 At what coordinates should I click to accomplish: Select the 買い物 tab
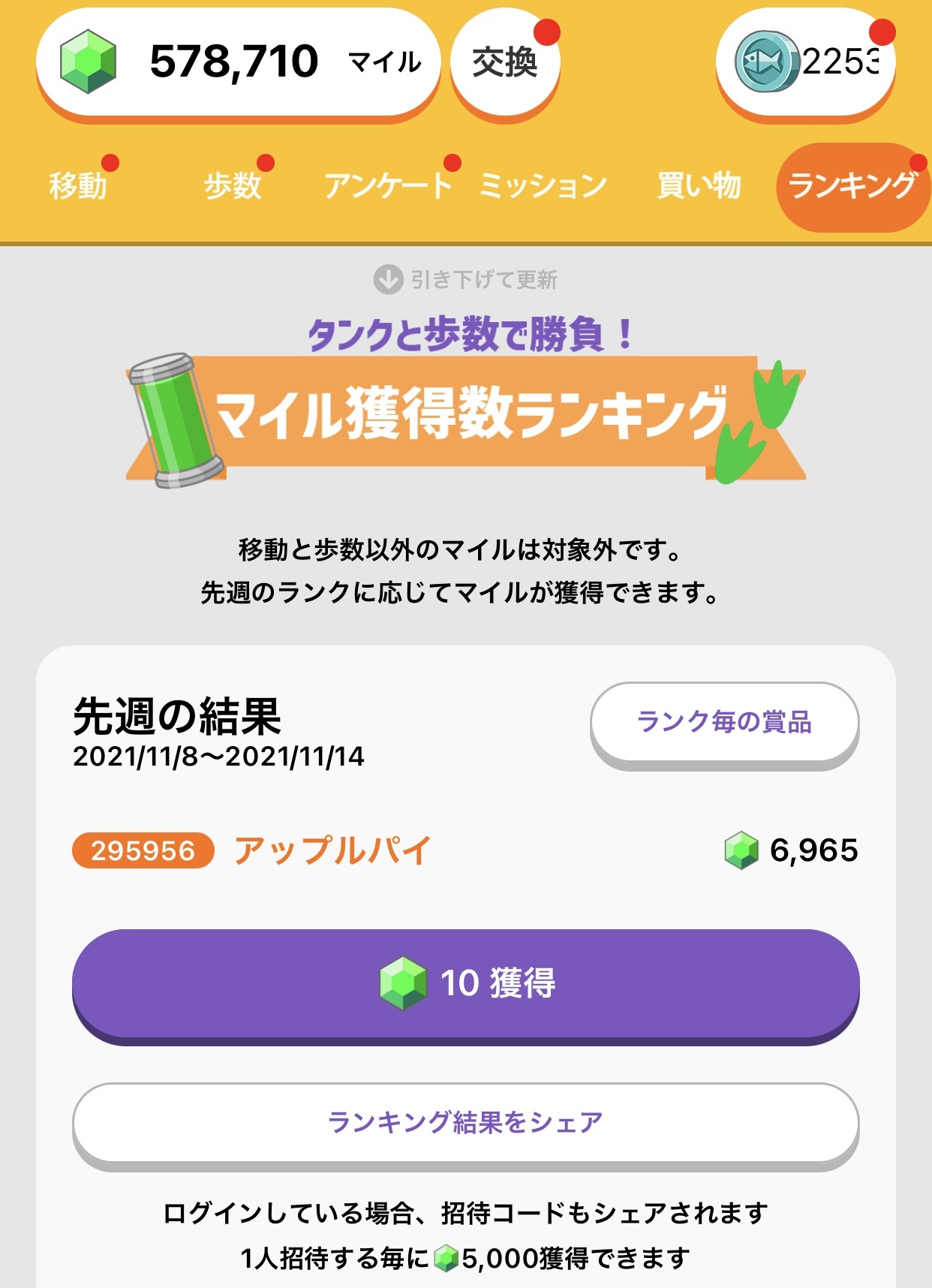coord(699,185)
